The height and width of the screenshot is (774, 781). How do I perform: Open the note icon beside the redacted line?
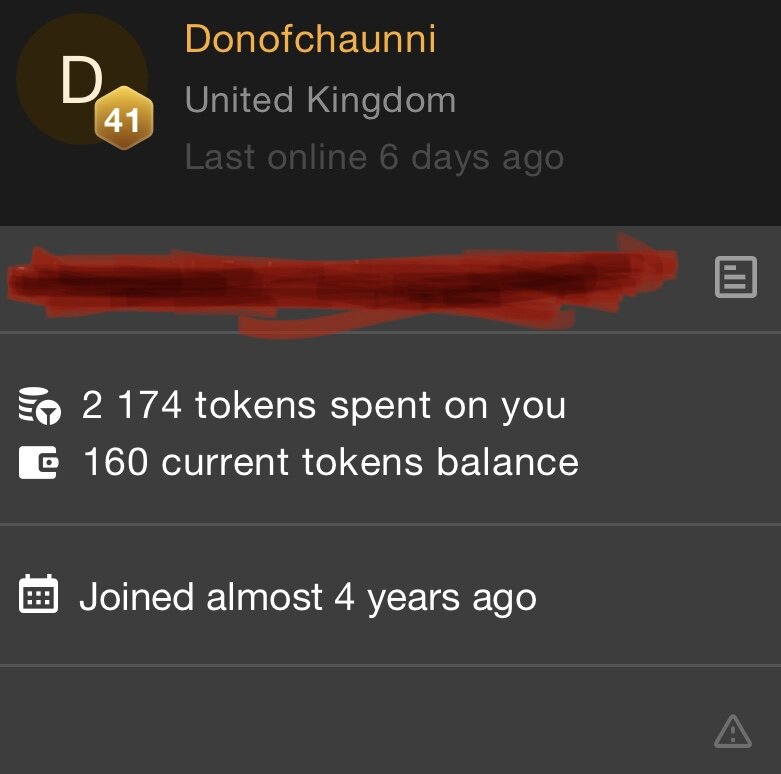pyautogui.click(x=735, y=277)
